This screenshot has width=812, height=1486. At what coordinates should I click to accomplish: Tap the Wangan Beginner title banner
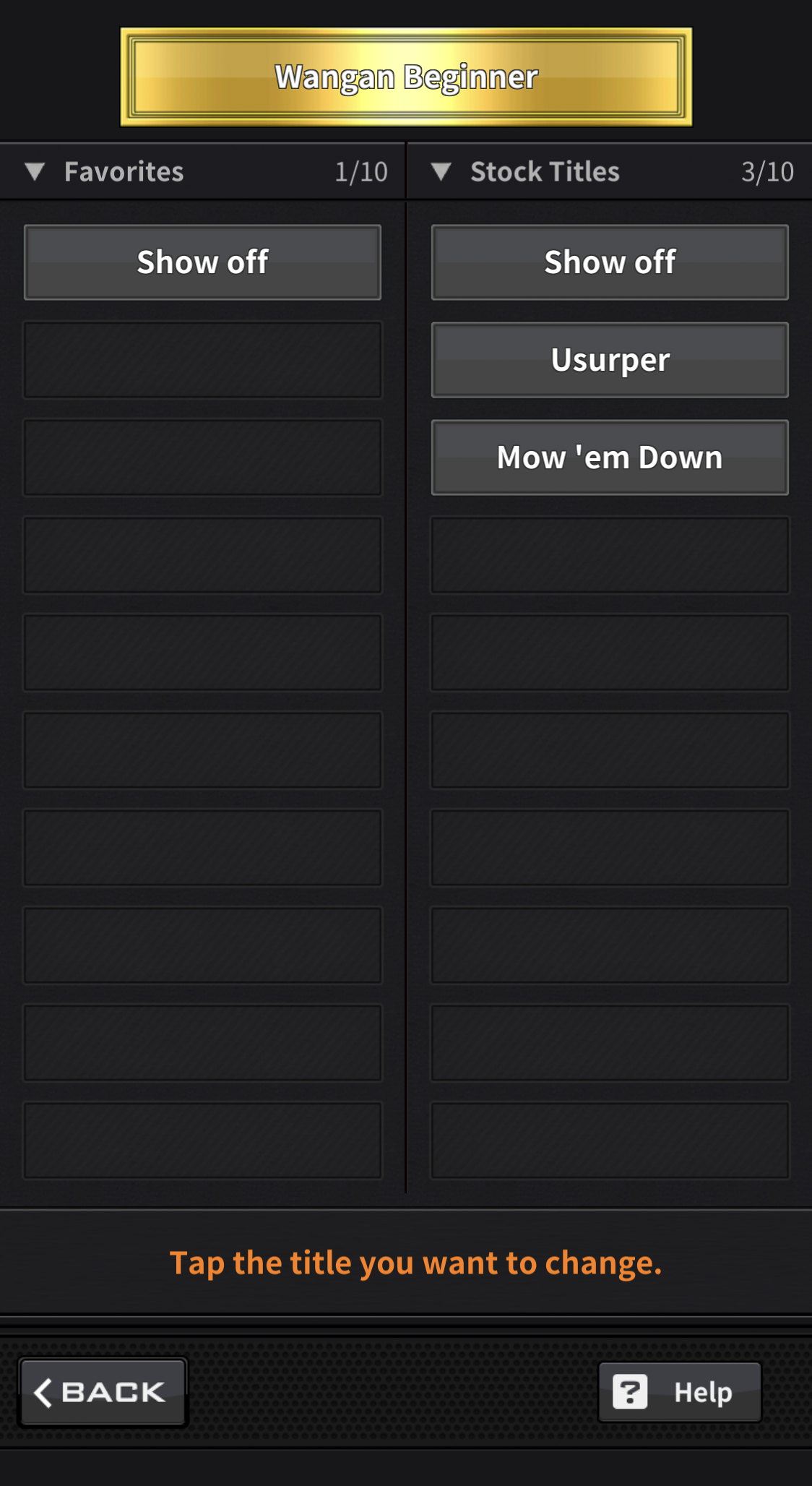click(406, 77)
